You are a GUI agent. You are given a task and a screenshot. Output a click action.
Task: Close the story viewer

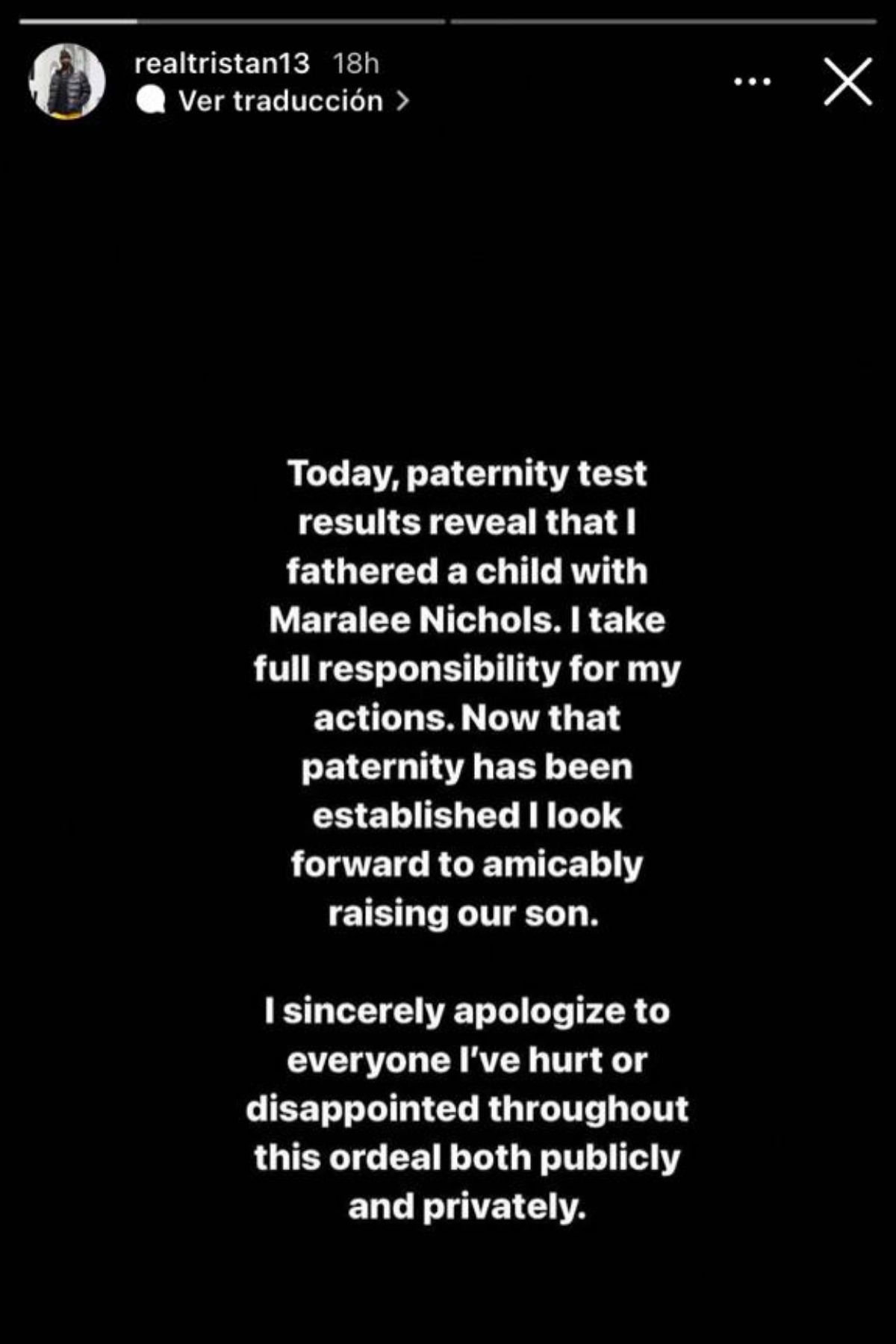[847, 81]
